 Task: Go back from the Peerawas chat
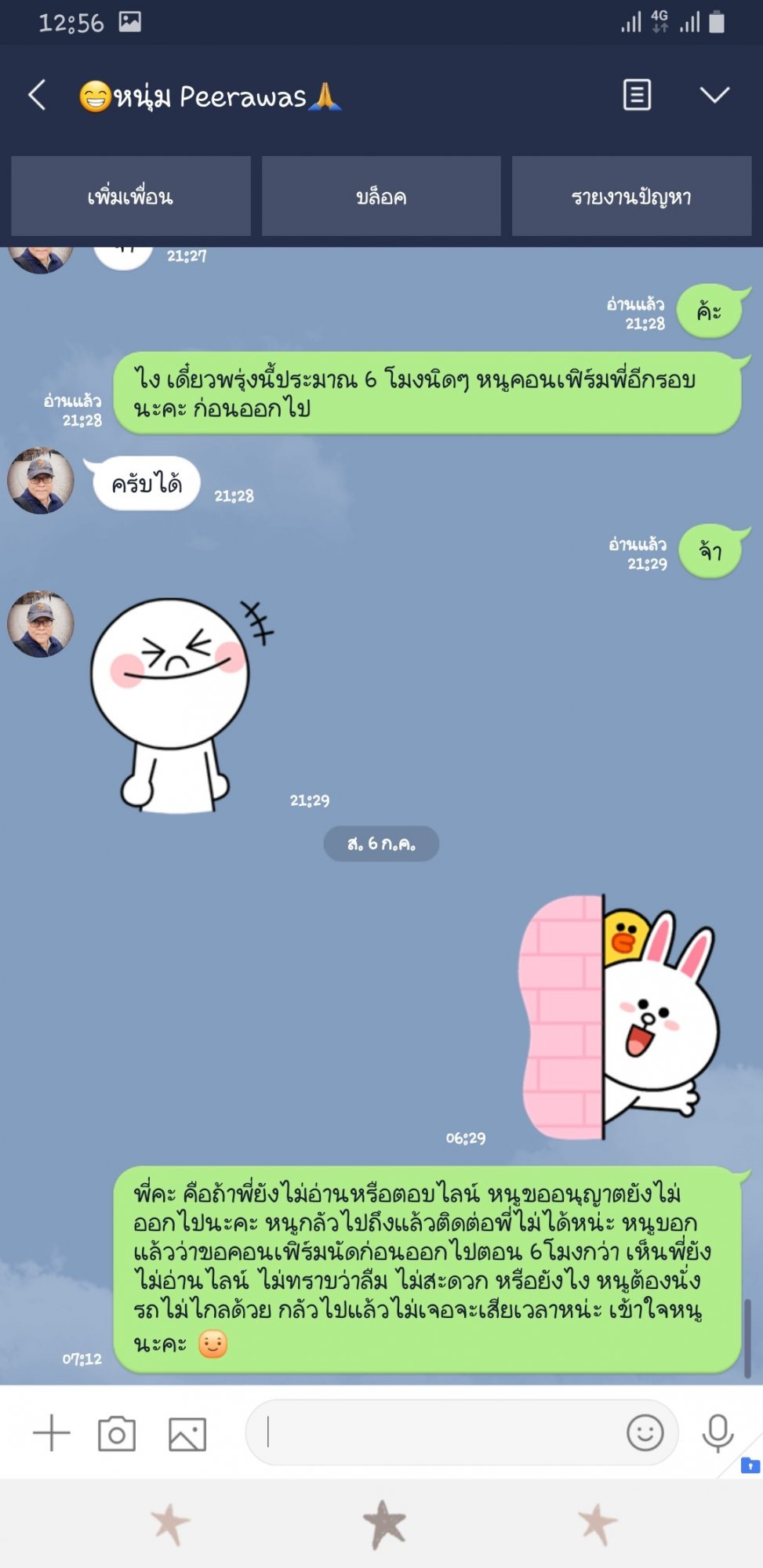point(37,96)
